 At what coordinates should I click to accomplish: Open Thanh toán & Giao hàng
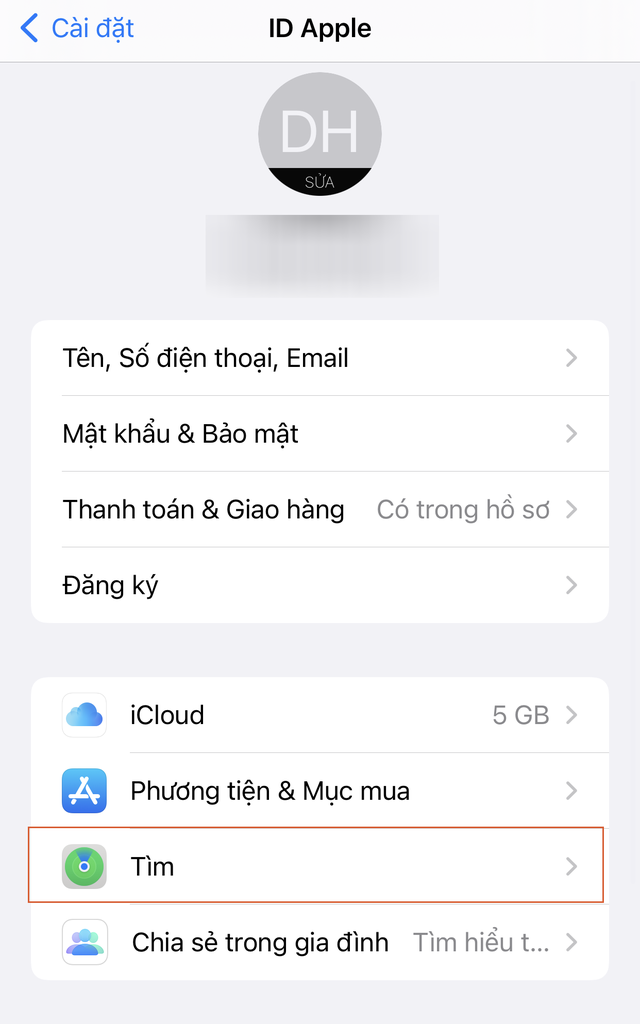[x=320, y=510]
